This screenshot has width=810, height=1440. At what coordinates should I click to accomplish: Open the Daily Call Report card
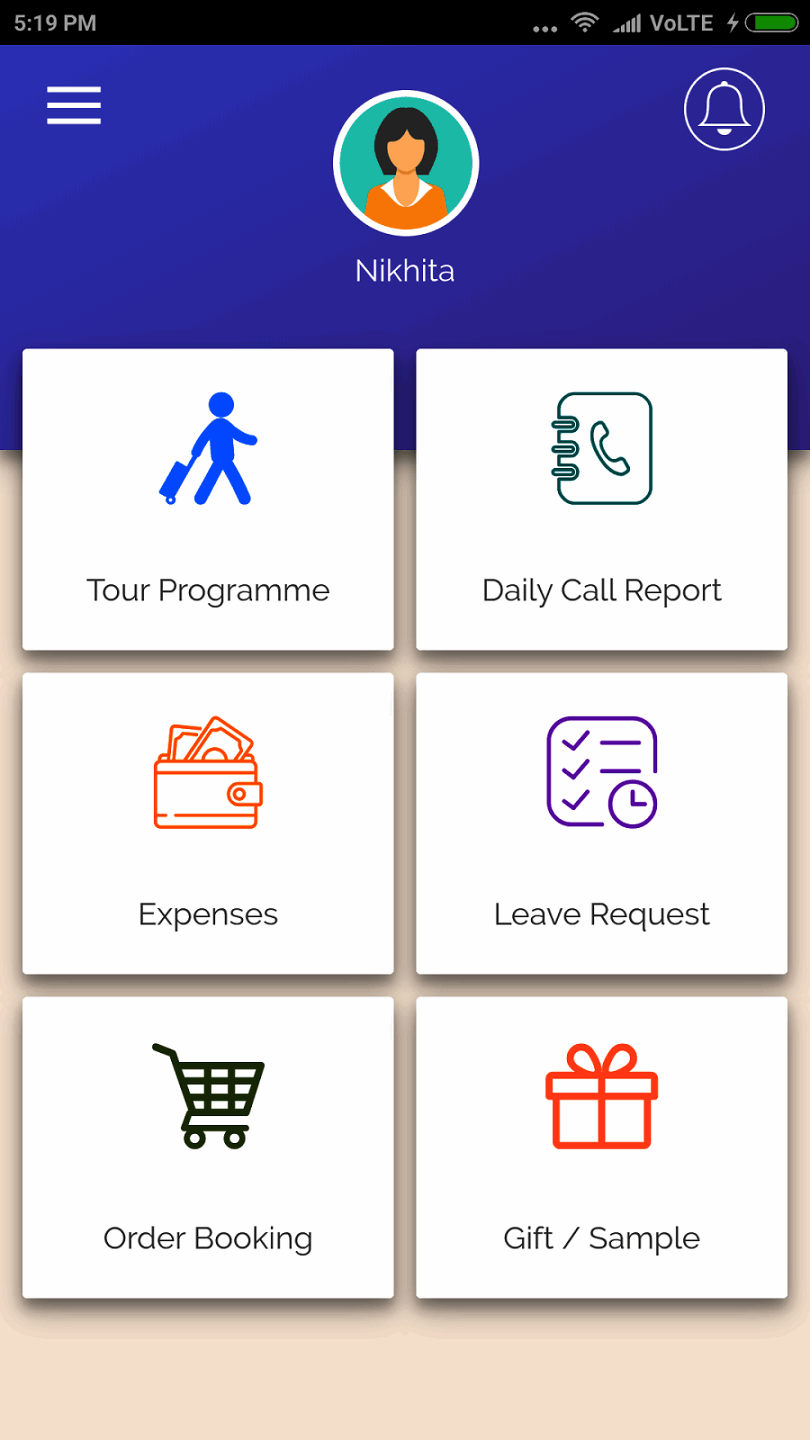[601, 497]
